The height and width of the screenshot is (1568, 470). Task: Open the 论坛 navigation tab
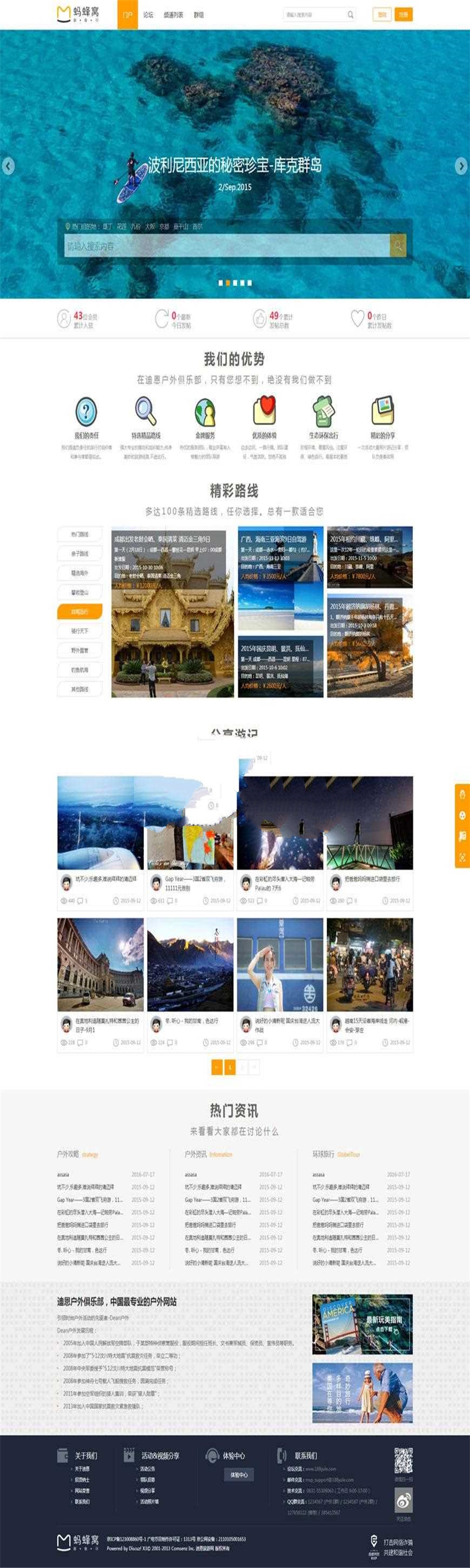[x=149, y=15]
